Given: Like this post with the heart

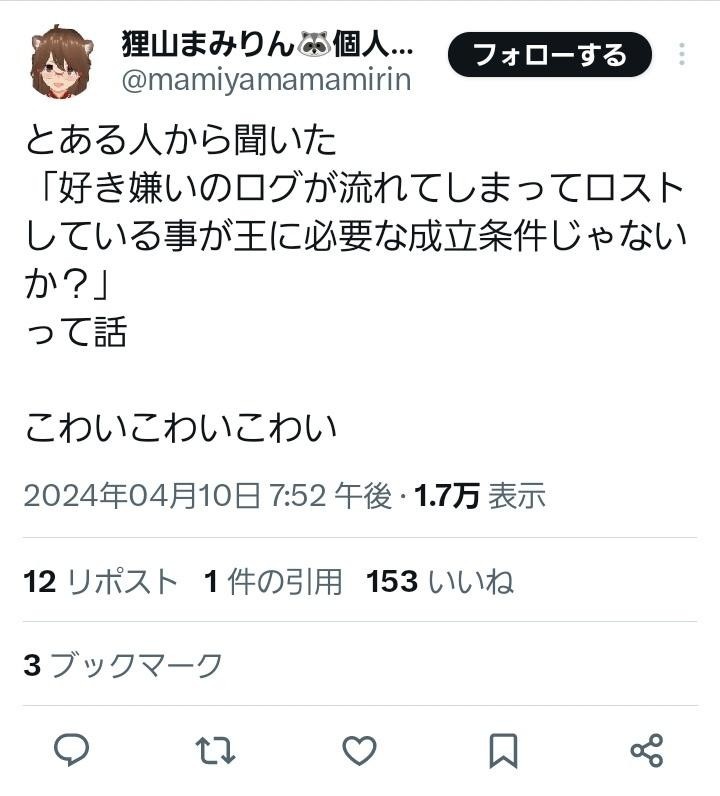Looking at the screenshot, I should tap(359, 749).
